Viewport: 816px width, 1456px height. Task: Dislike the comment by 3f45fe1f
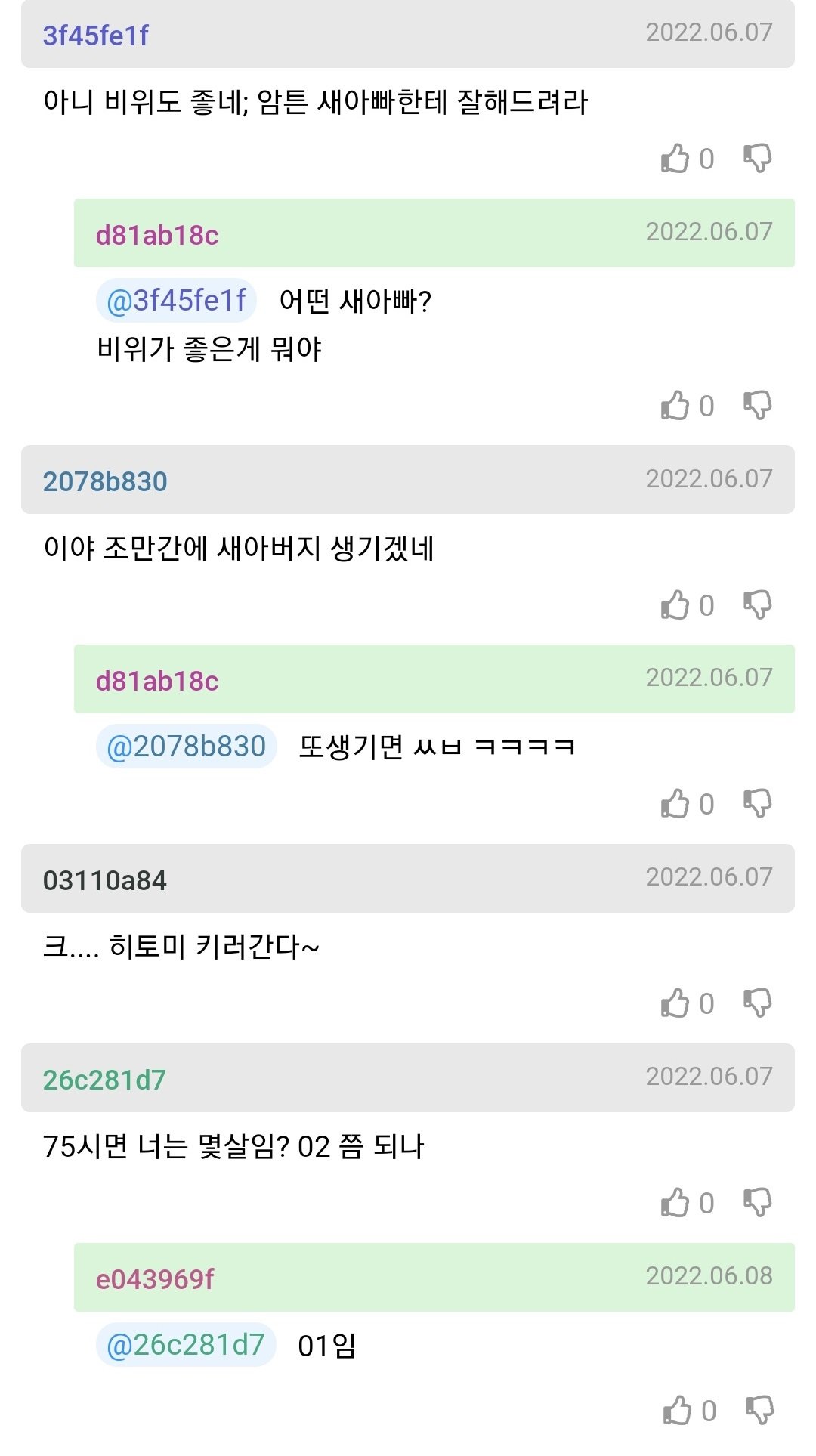click(757, 159)
